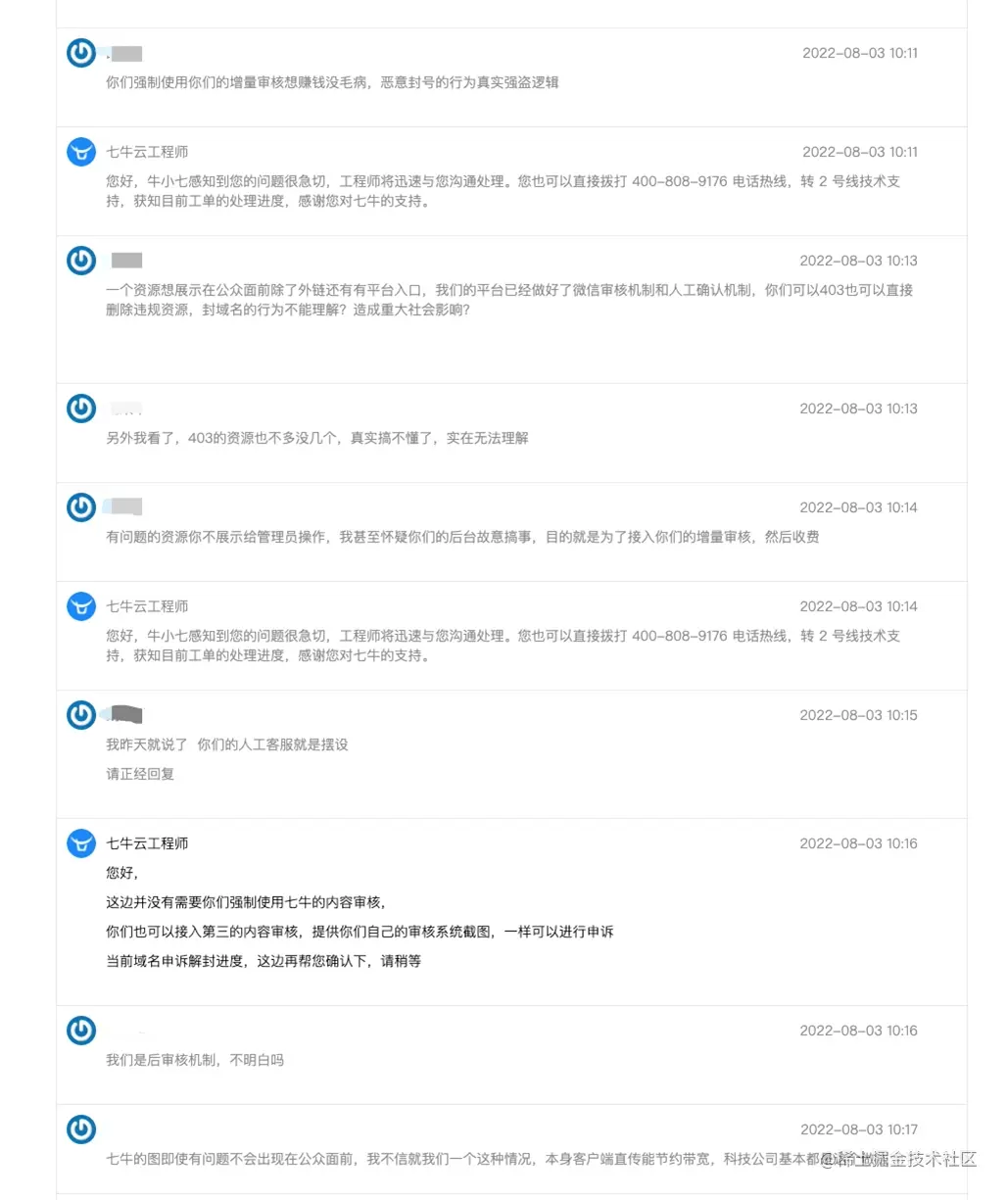Click the avatar beside '我们是后审核机制' message

(80, 1031)
